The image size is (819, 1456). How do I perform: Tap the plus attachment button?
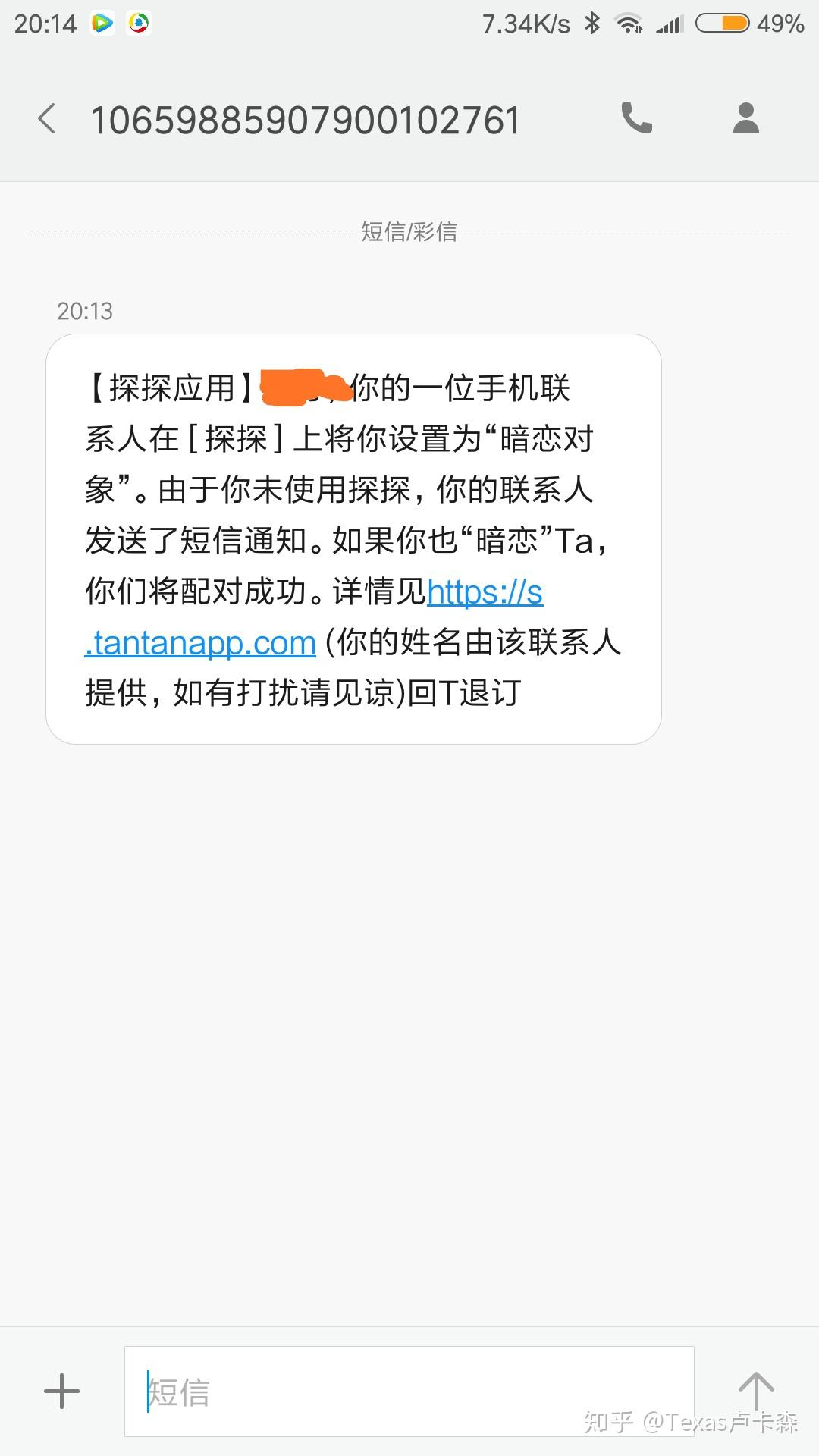click(x=61, y=1392)
